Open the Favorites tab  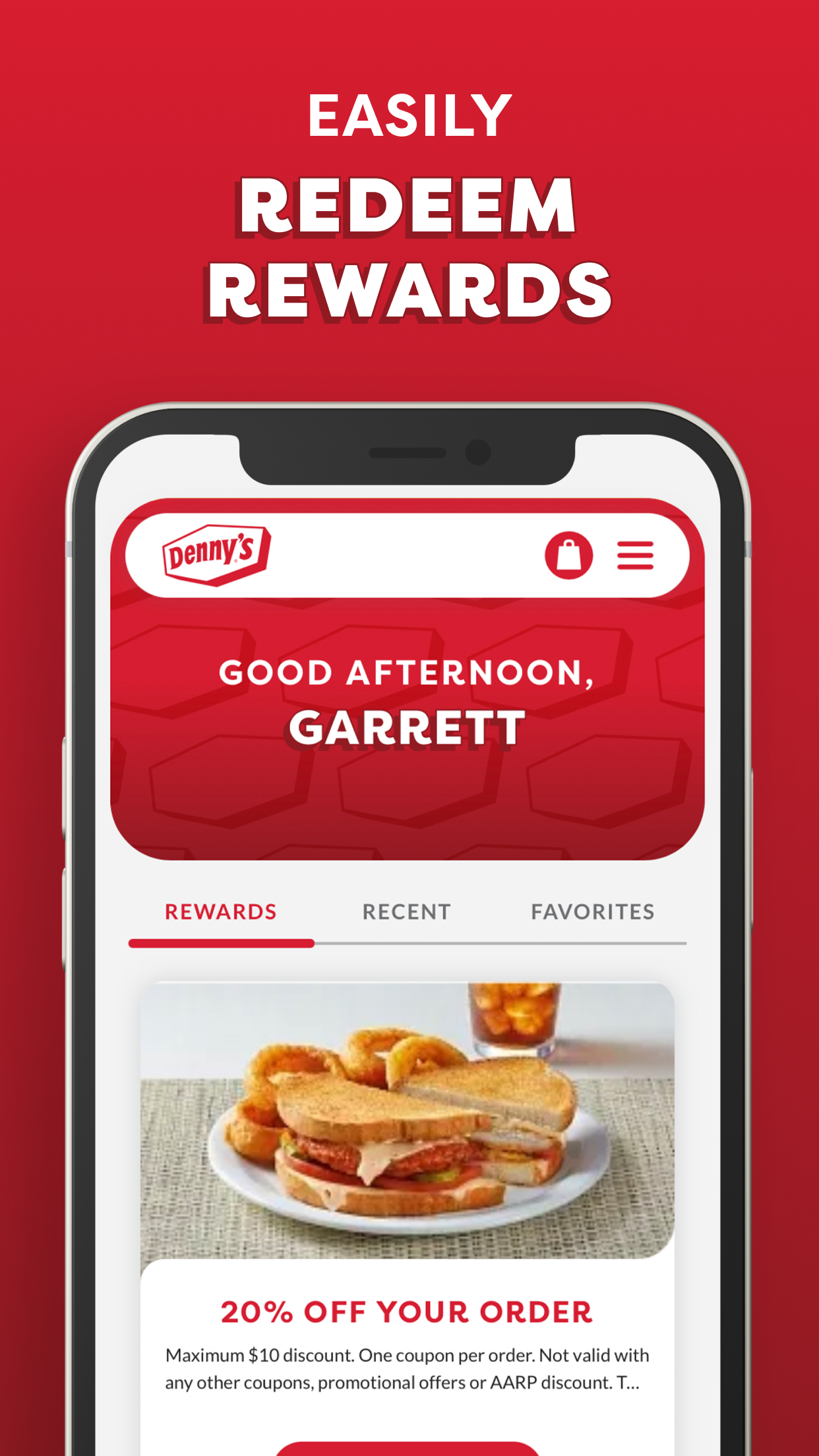[x=592, y=911]
